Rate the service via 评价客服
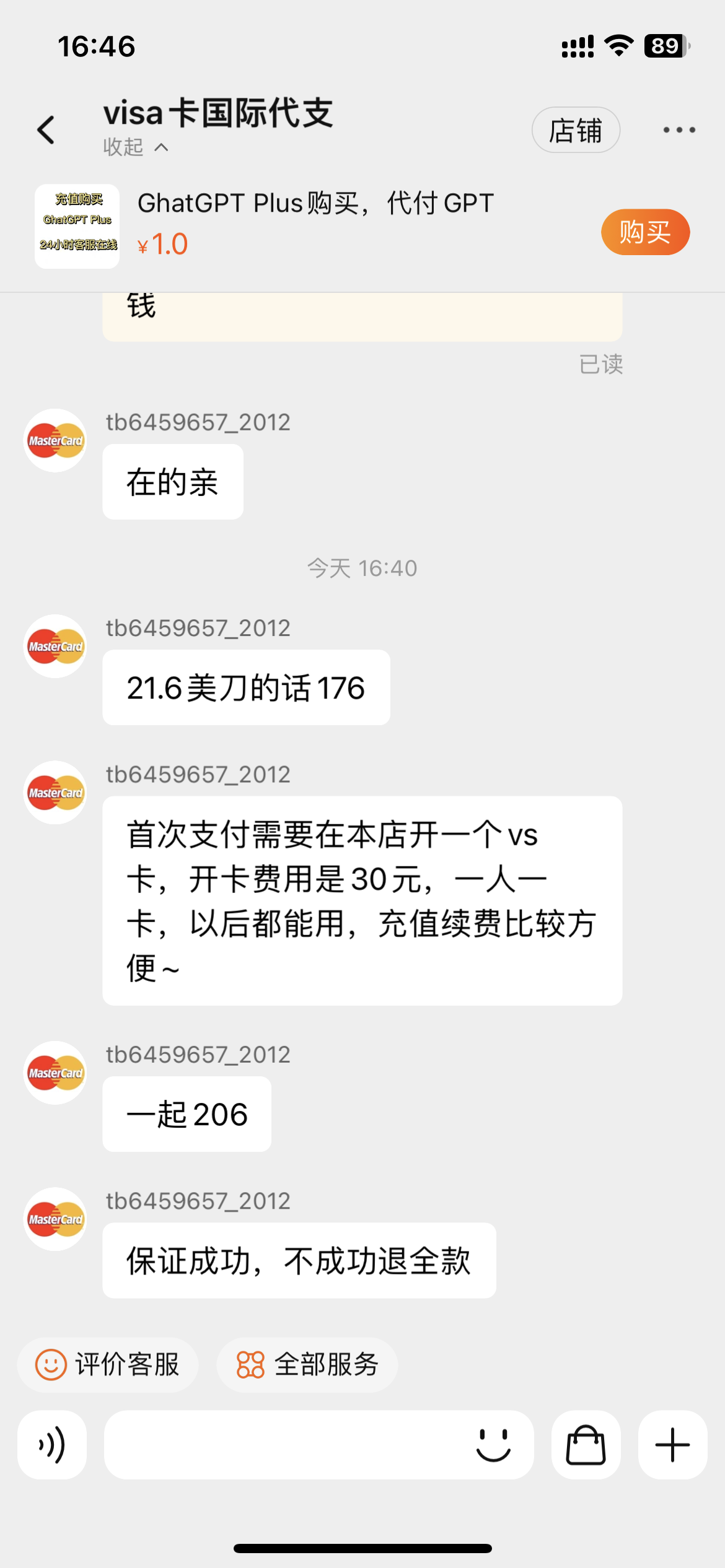Viewport: 725px width, 1568px height. (108, 1364)
